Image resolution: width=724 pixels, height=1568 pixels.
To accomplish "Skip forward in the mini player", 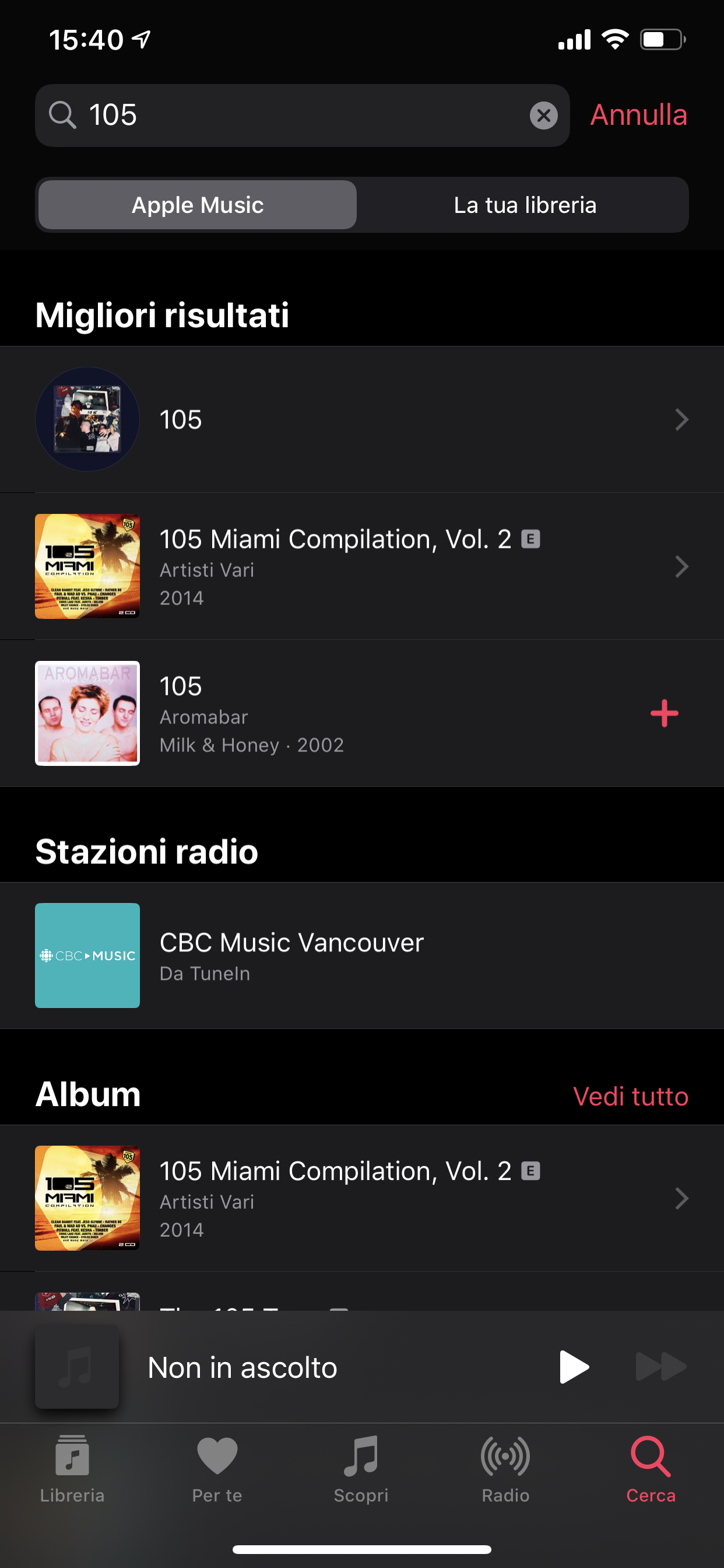I will (660, 1367).
